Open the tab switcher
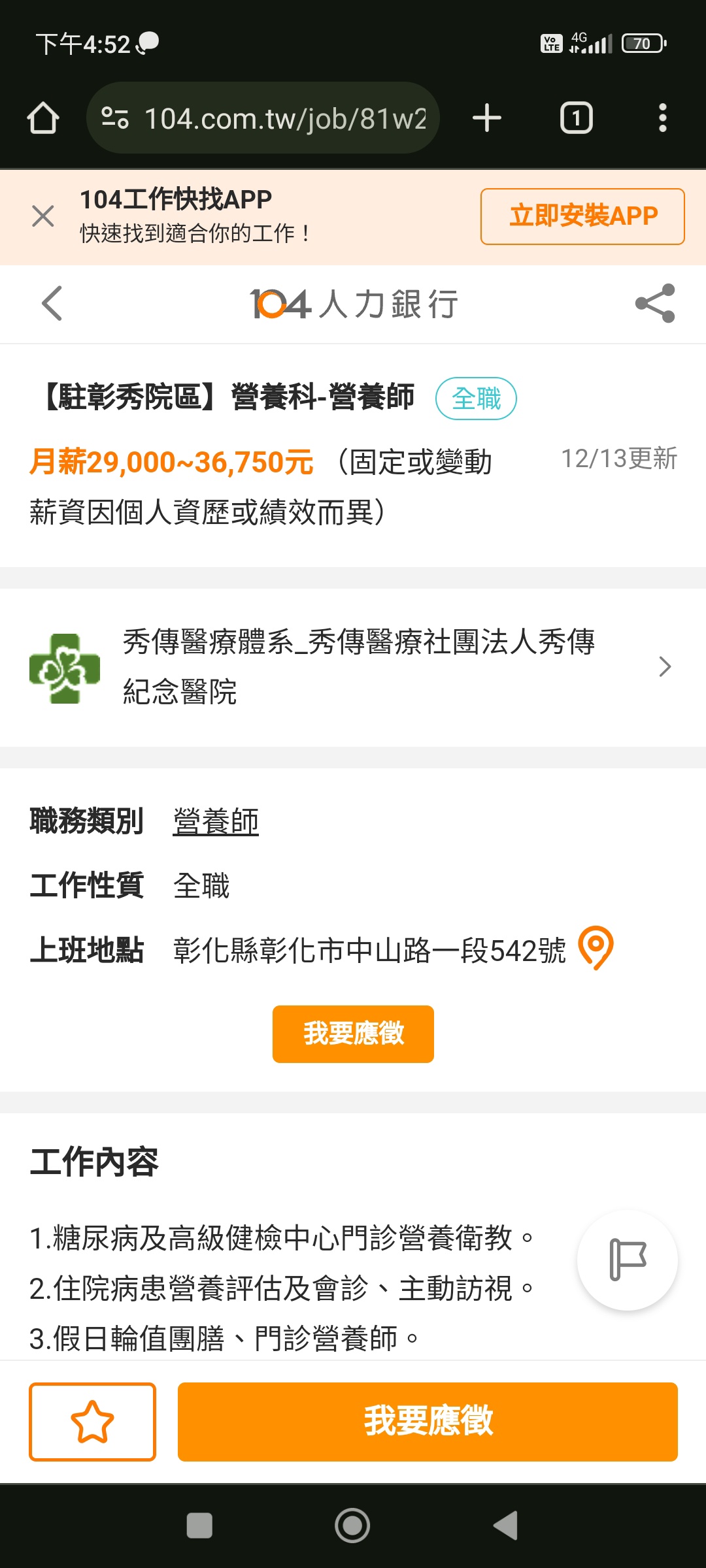Image resolution: width=706 pixels, height=1568 pixels. point(576,118)
